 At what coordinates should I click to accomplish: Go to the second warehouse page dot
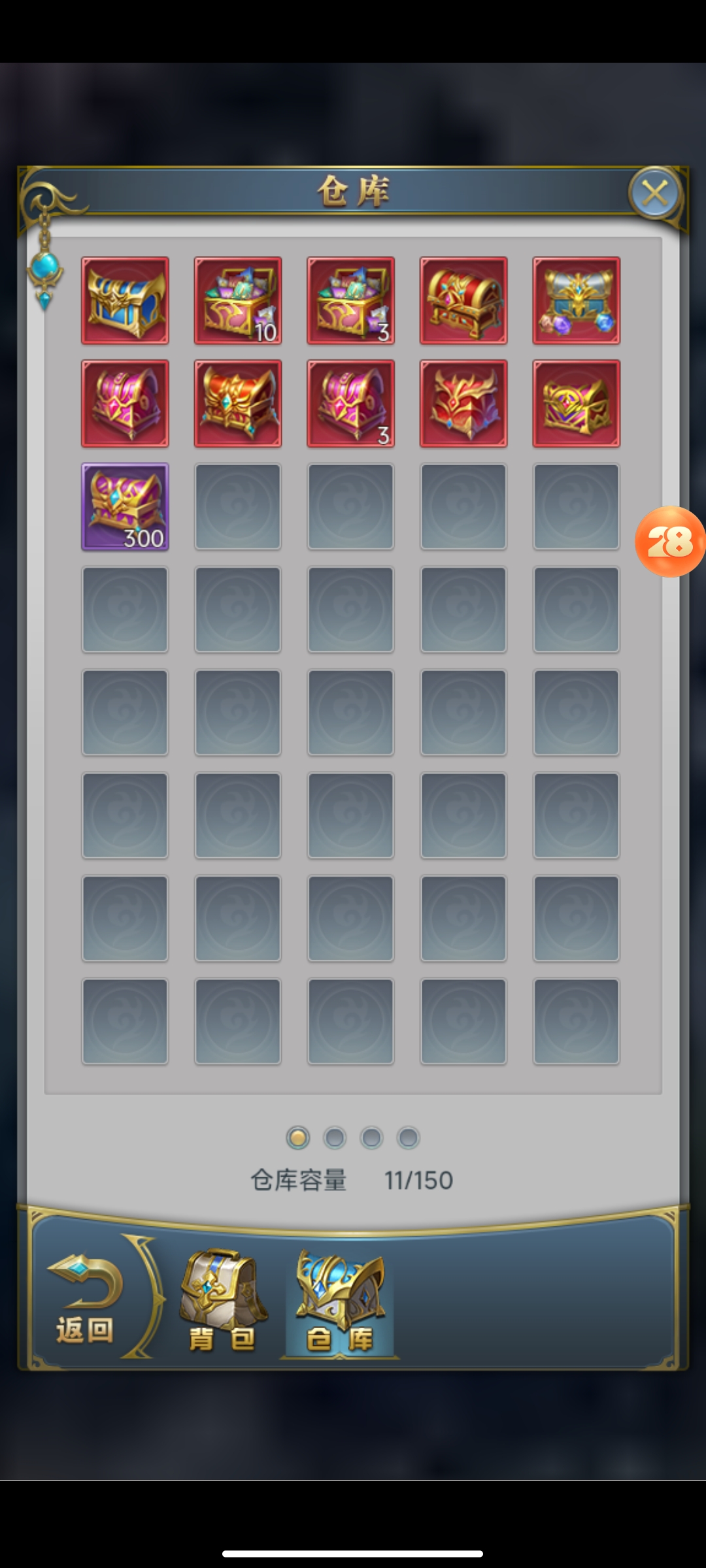pos(335,1138)
